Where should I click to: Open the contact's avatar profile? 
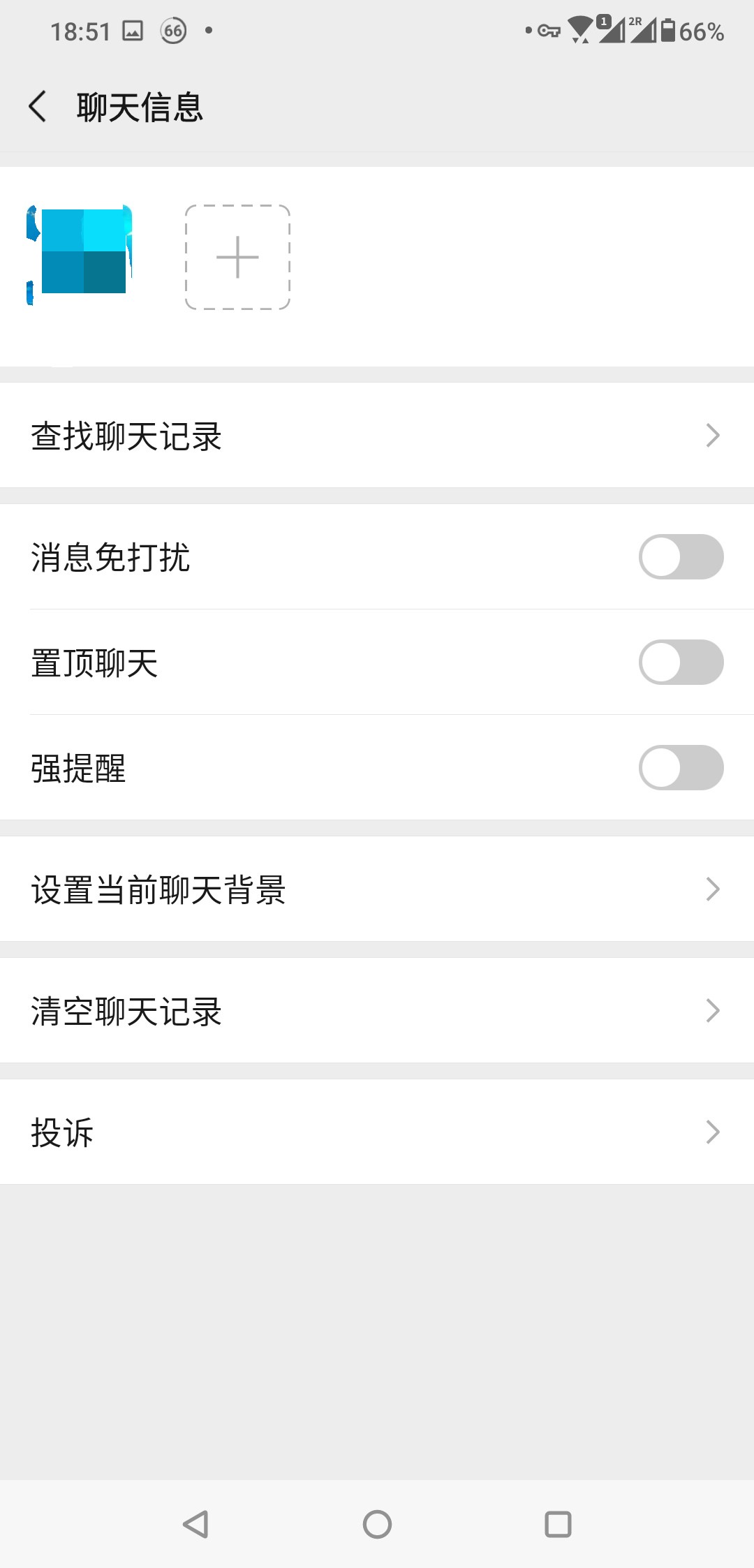click(79, 255)
